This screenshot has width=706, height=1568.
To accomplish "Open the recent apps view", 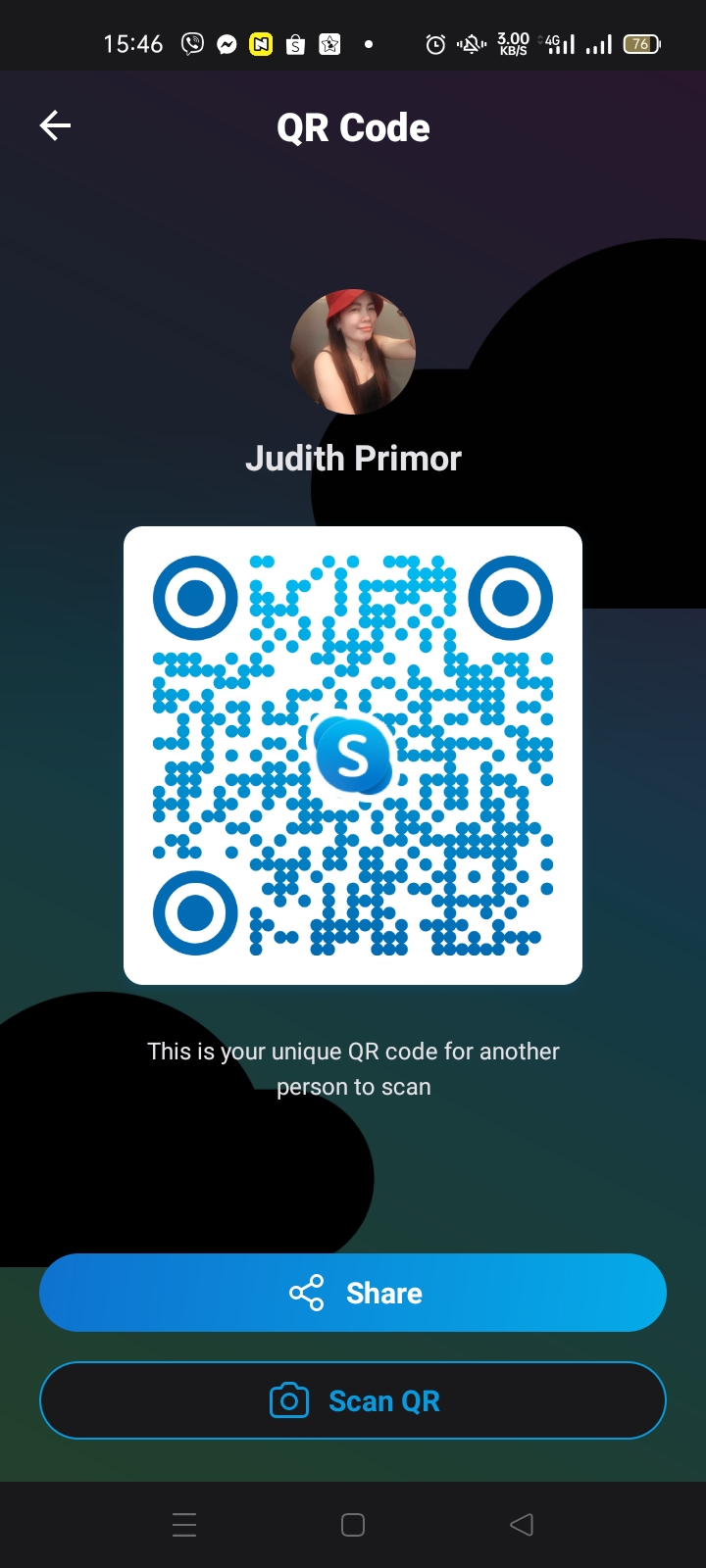I will point(184,1524).
